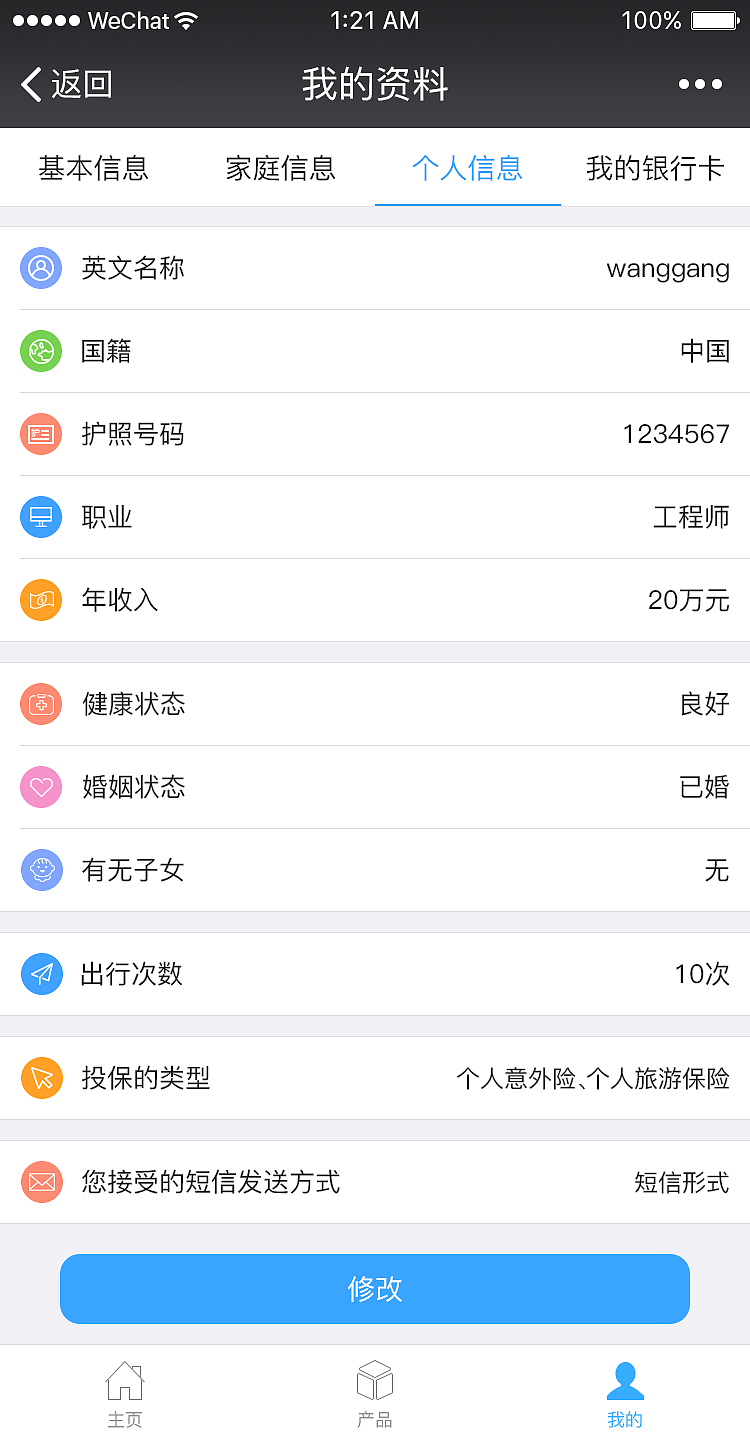Image resolution: width=750 pixels, height=1443 pixels.
Task: Click the monitor icon next to 职业
Action: tap(41, 517)
